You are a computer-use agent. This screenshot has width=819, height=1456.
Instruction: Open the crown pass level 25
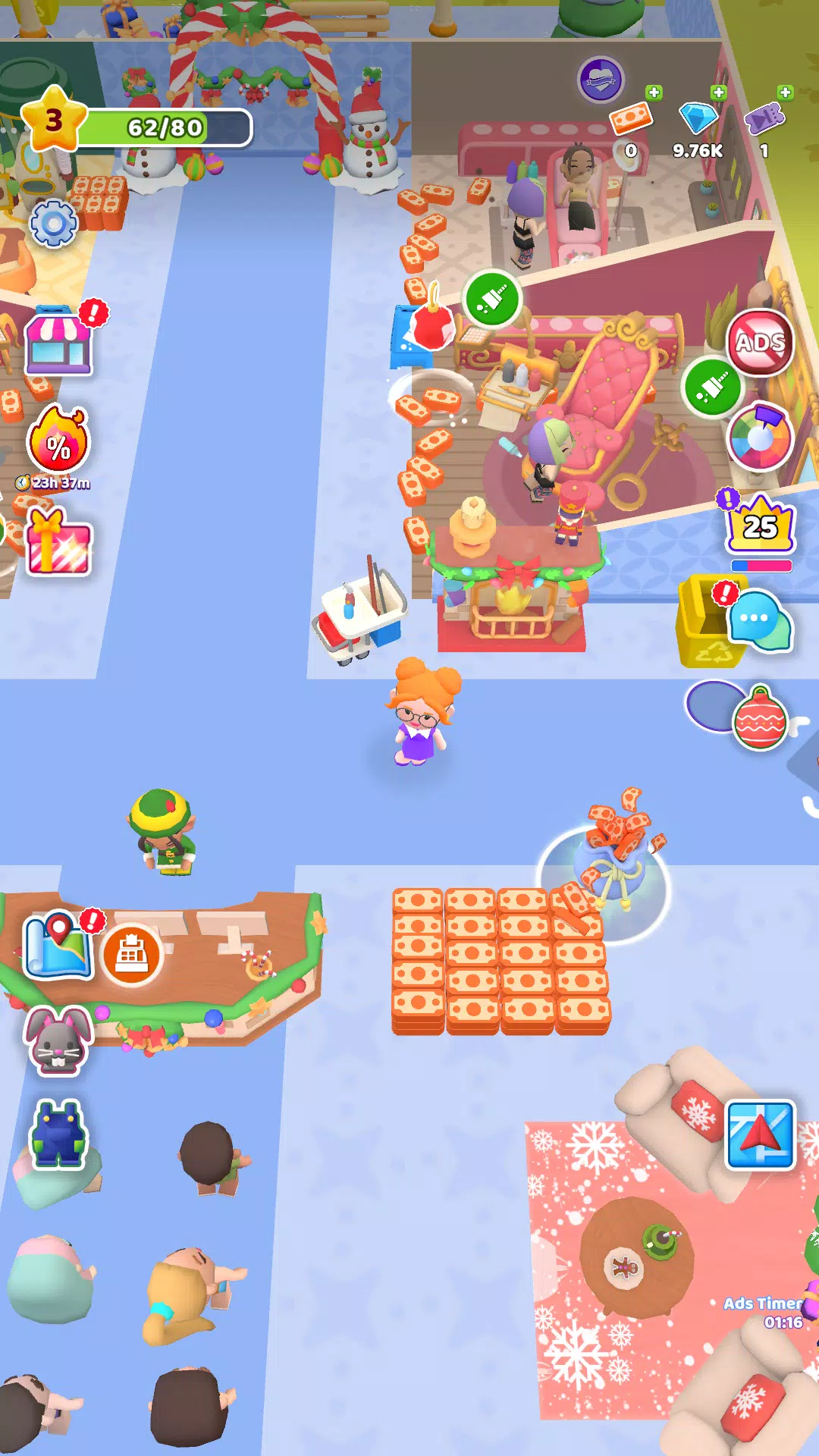(x=760, y=525)
